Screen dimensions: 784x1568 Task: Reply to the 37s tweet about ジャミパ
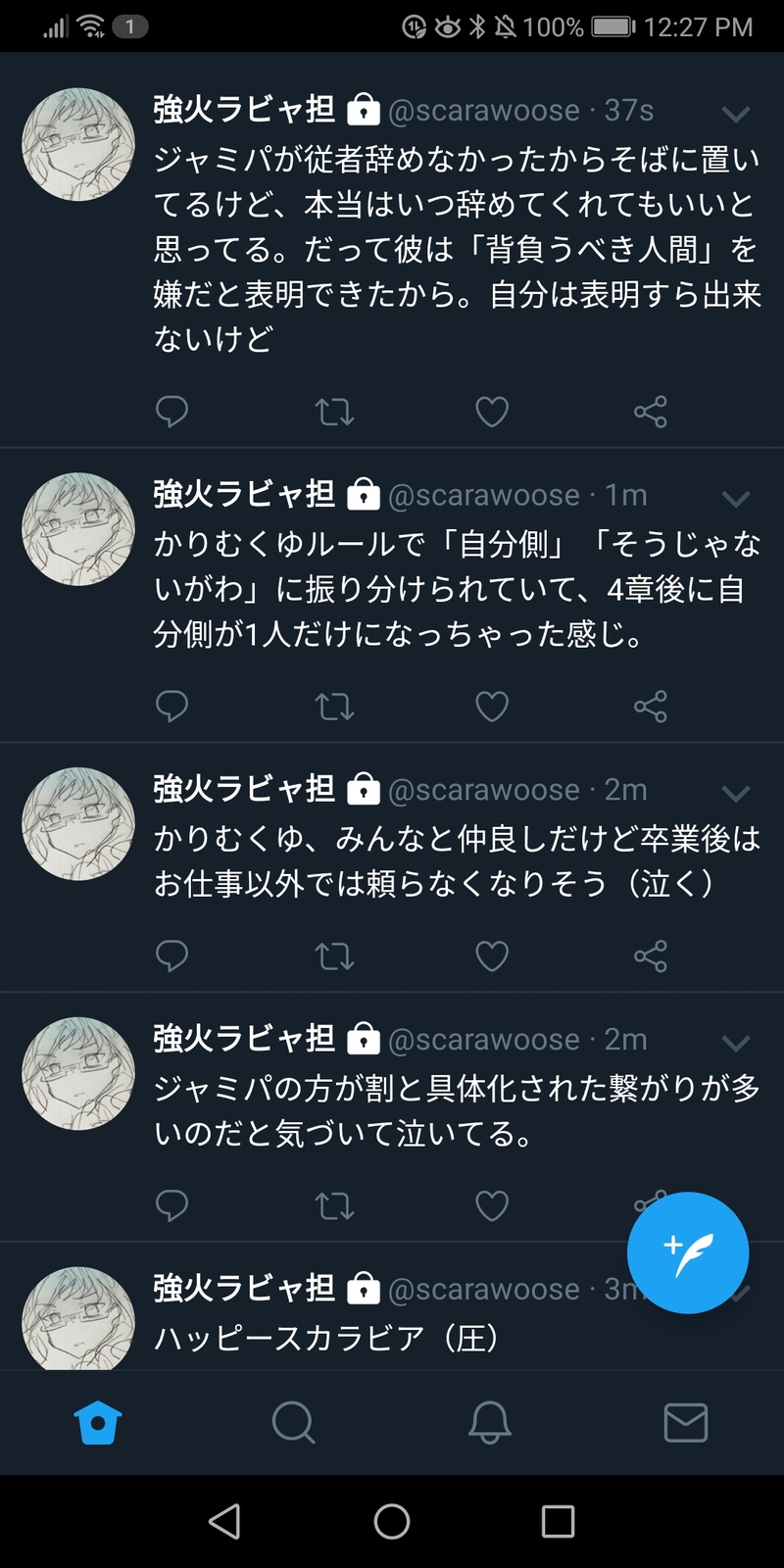click(x=171, y=412)
